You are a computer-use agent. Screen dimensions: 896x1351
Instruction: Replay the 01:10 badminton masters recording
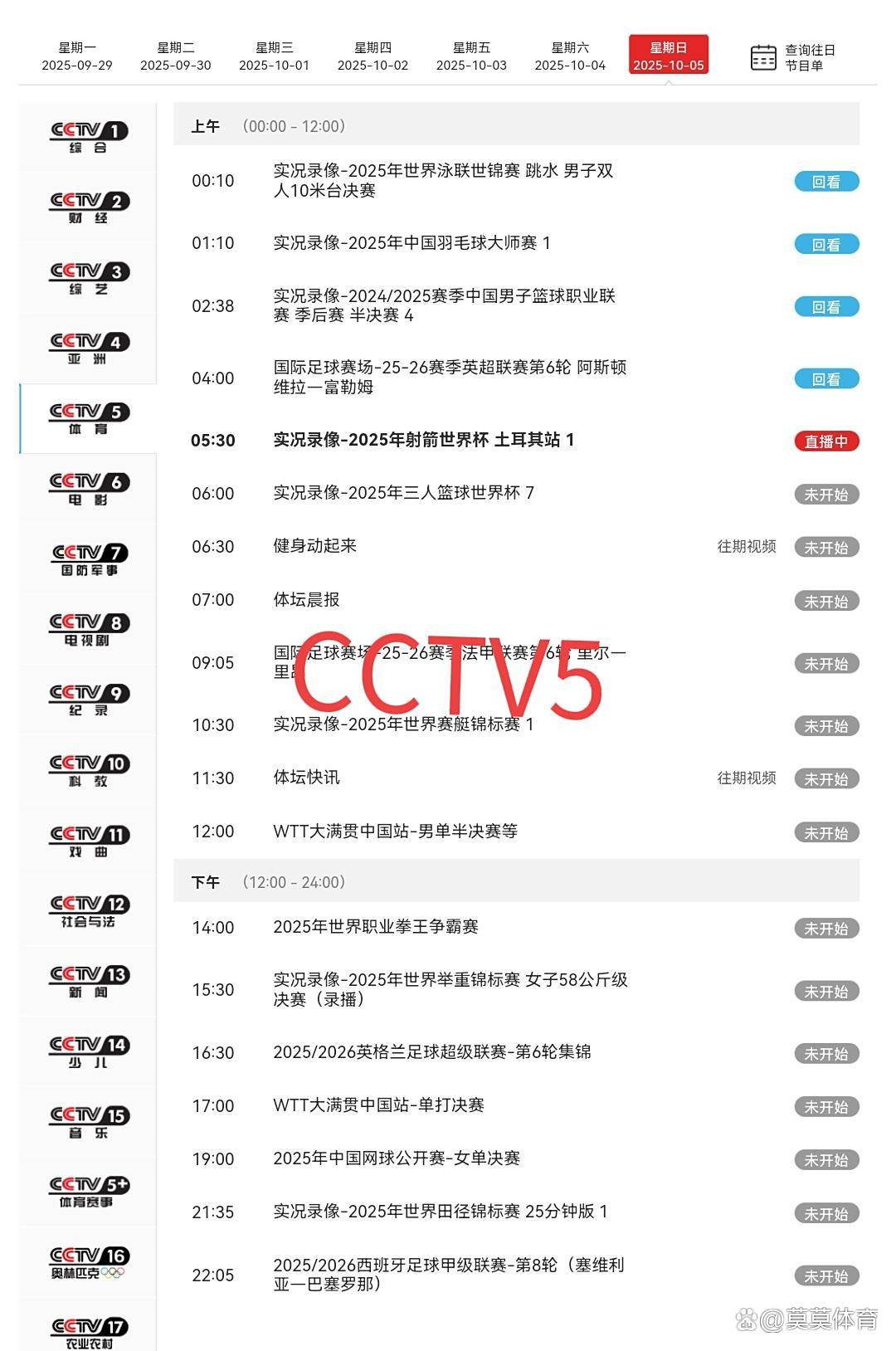click(825, 244)
